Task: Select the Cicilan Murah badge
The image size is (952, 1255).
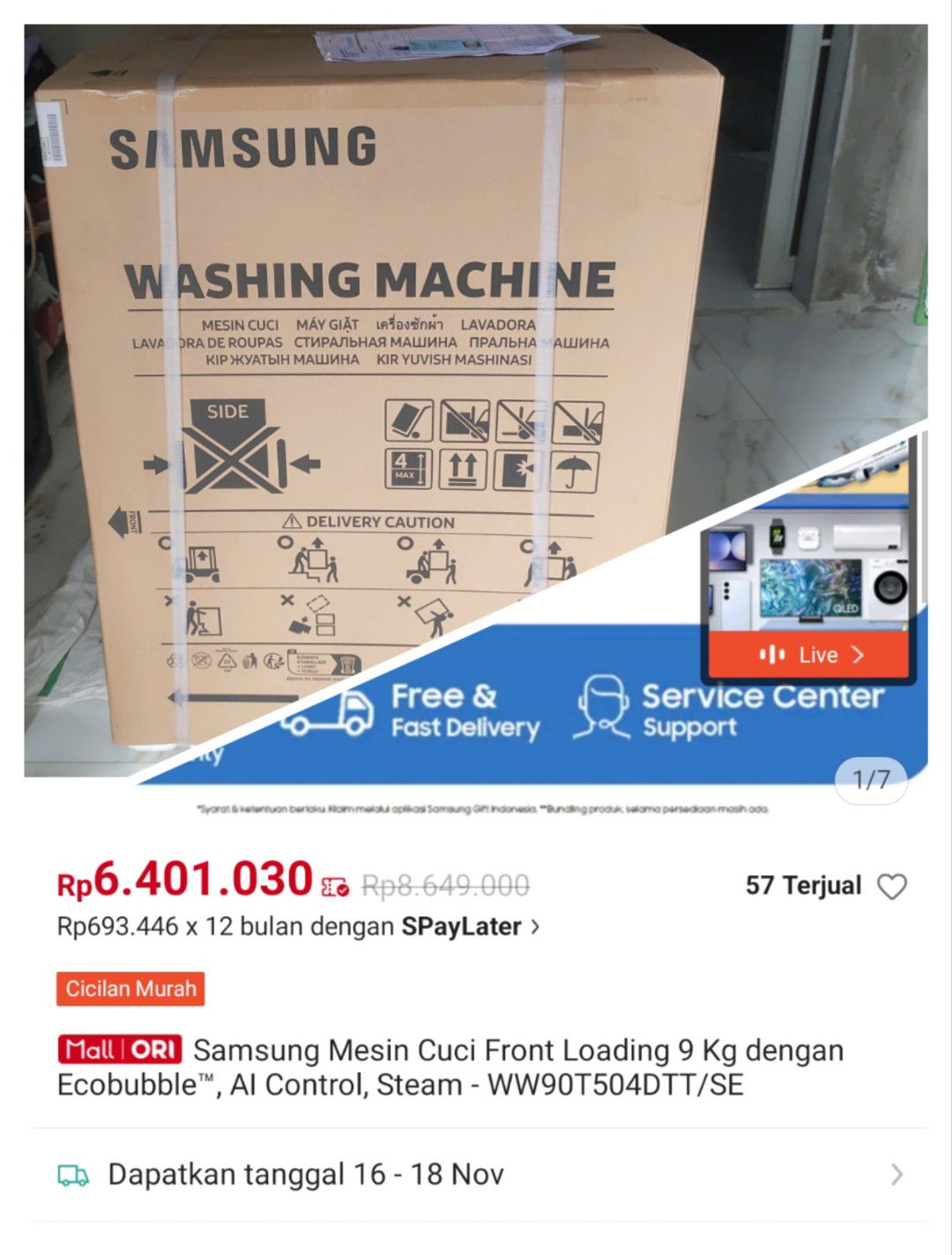Action: 129,989
